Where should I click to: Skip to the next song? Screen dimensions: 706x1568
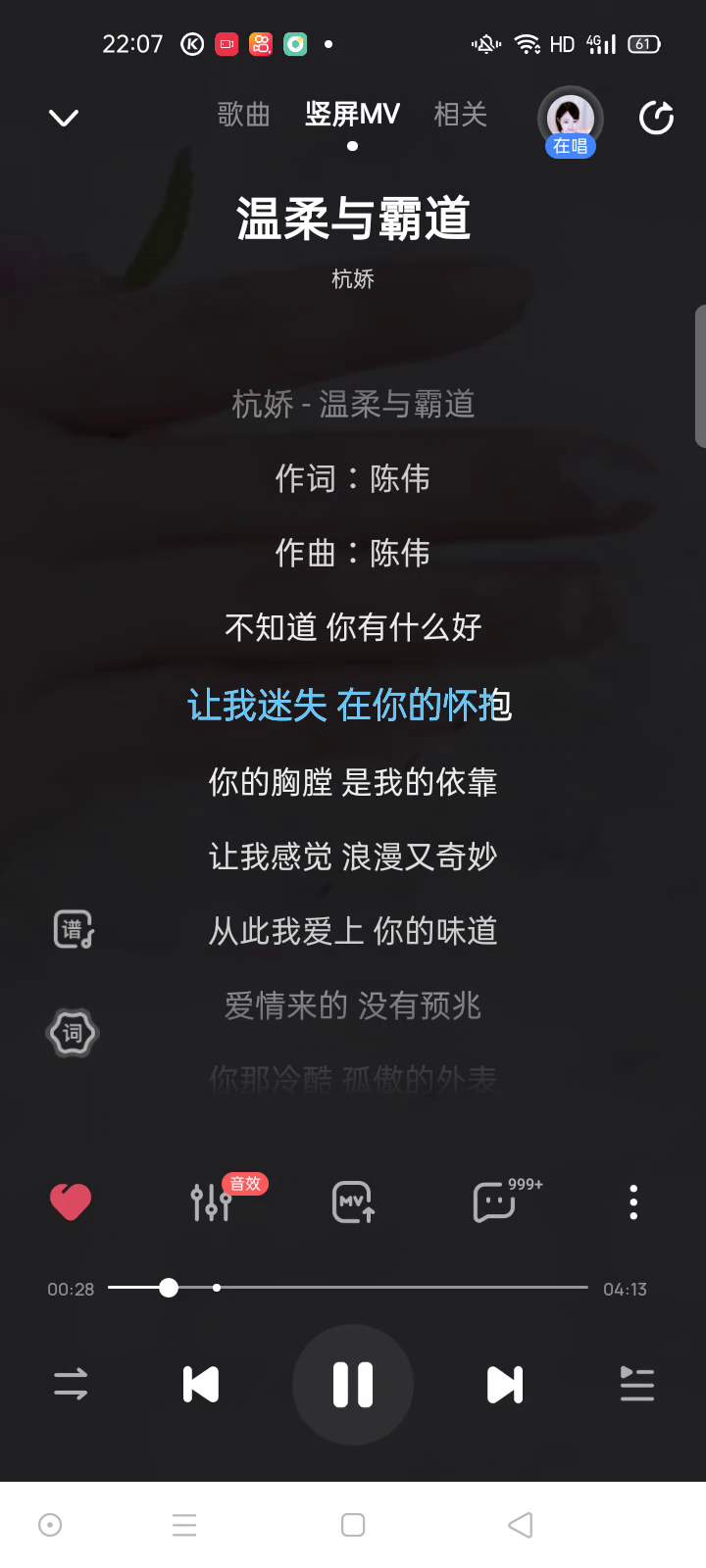(x=505, y=1385)
